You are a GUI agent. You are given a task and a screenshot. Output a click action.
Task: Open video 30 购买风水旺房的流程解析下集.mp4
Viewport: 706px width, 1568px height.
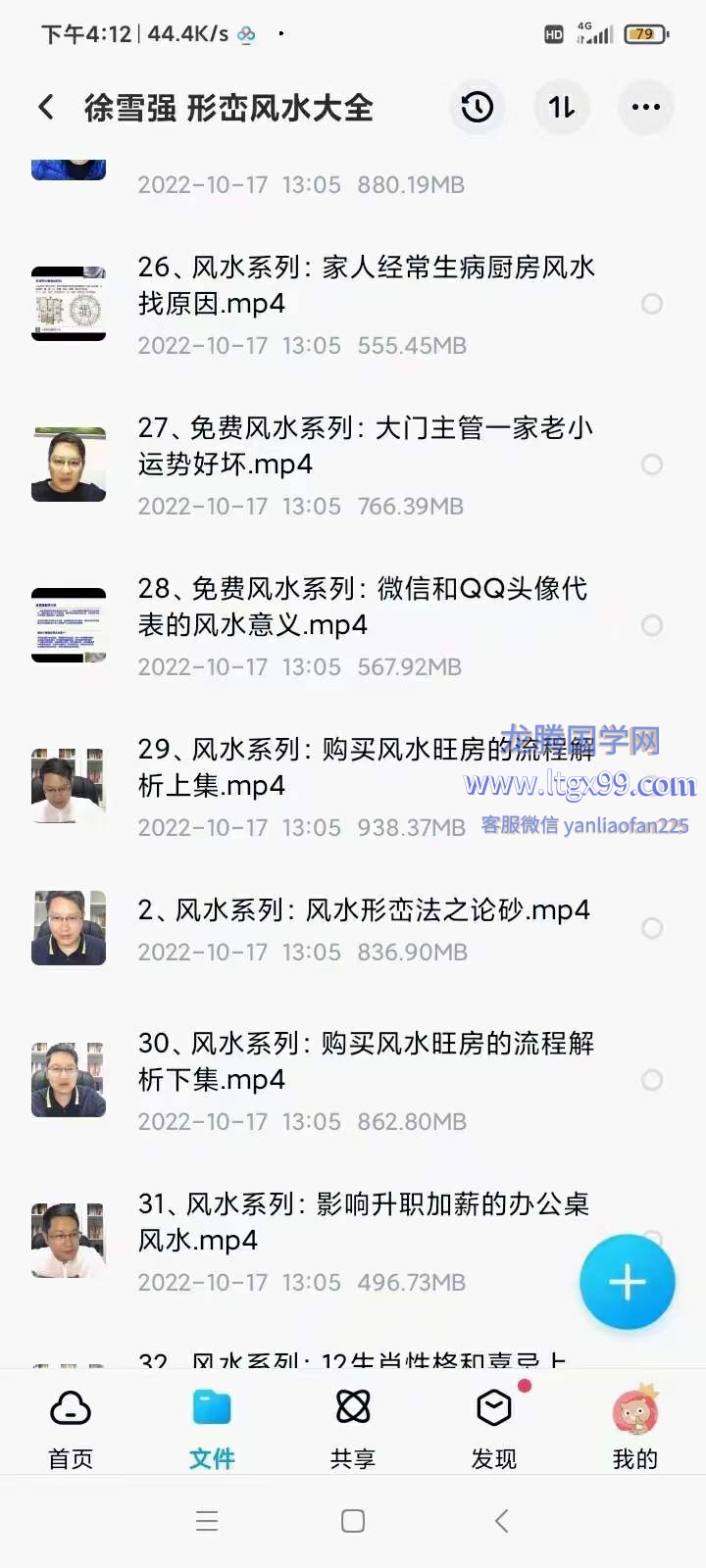[365, 1061]
